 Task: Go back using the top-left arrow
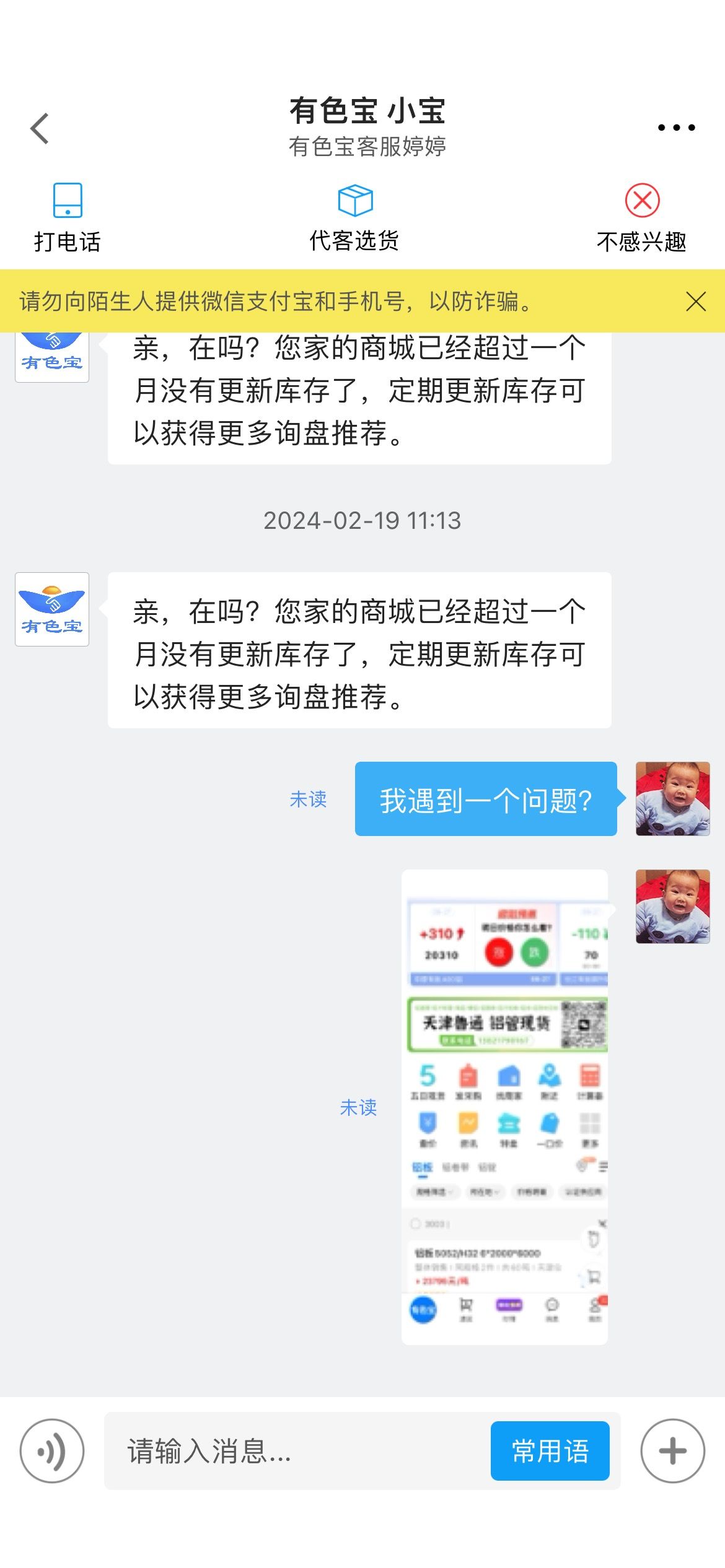[40, 128]
